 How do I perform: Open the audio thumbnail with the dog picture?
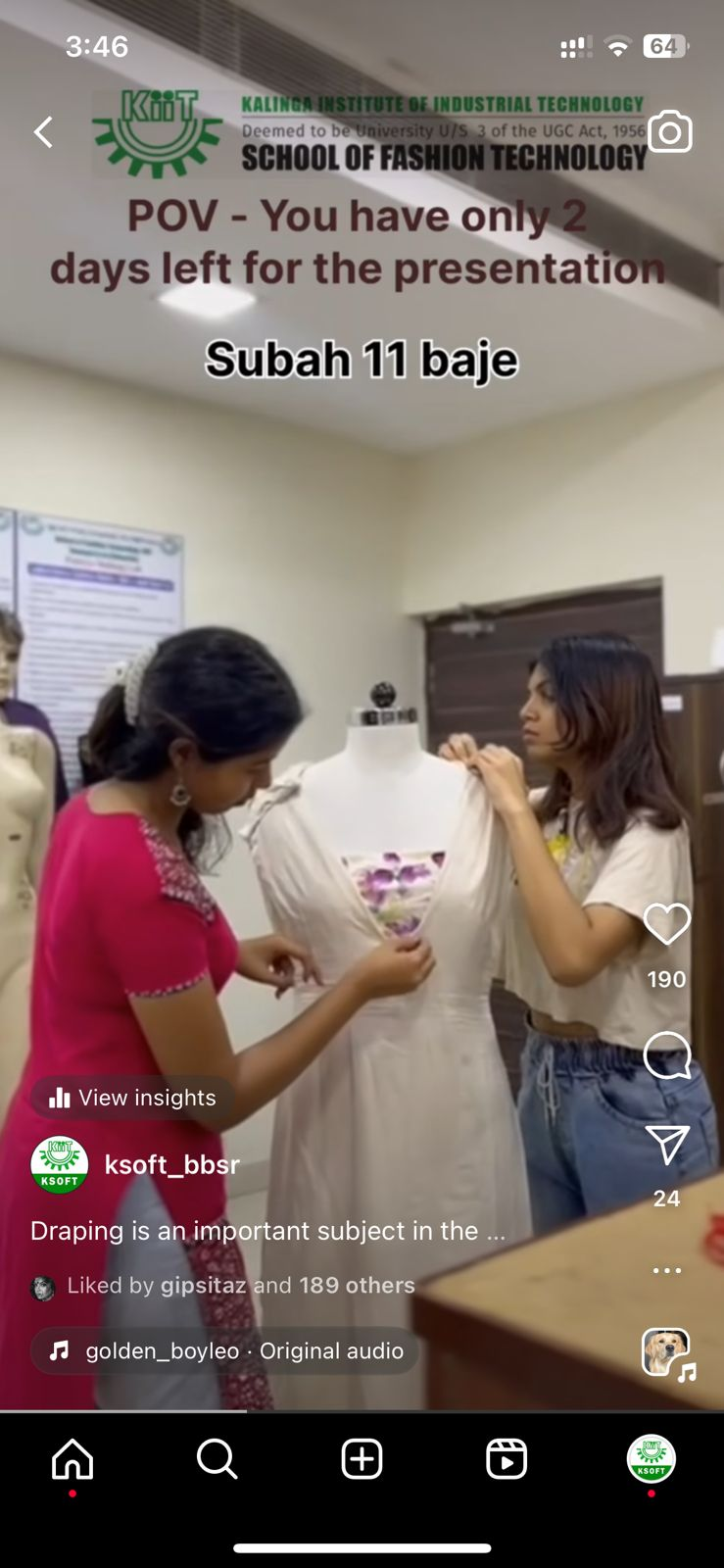coord(667,1353)
